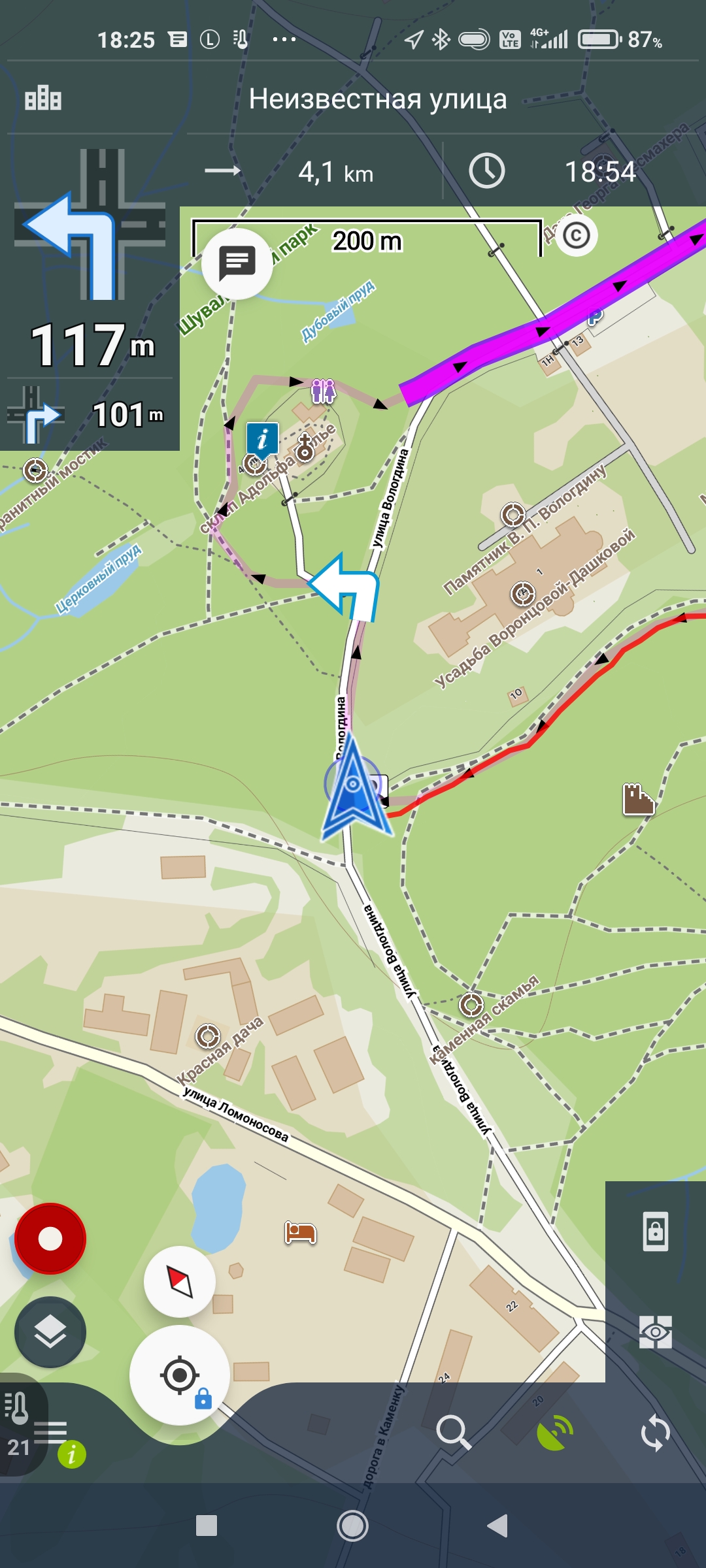Screen dimensions: 706x1568
Task: Go to the system home screen
Action: 352,1526
